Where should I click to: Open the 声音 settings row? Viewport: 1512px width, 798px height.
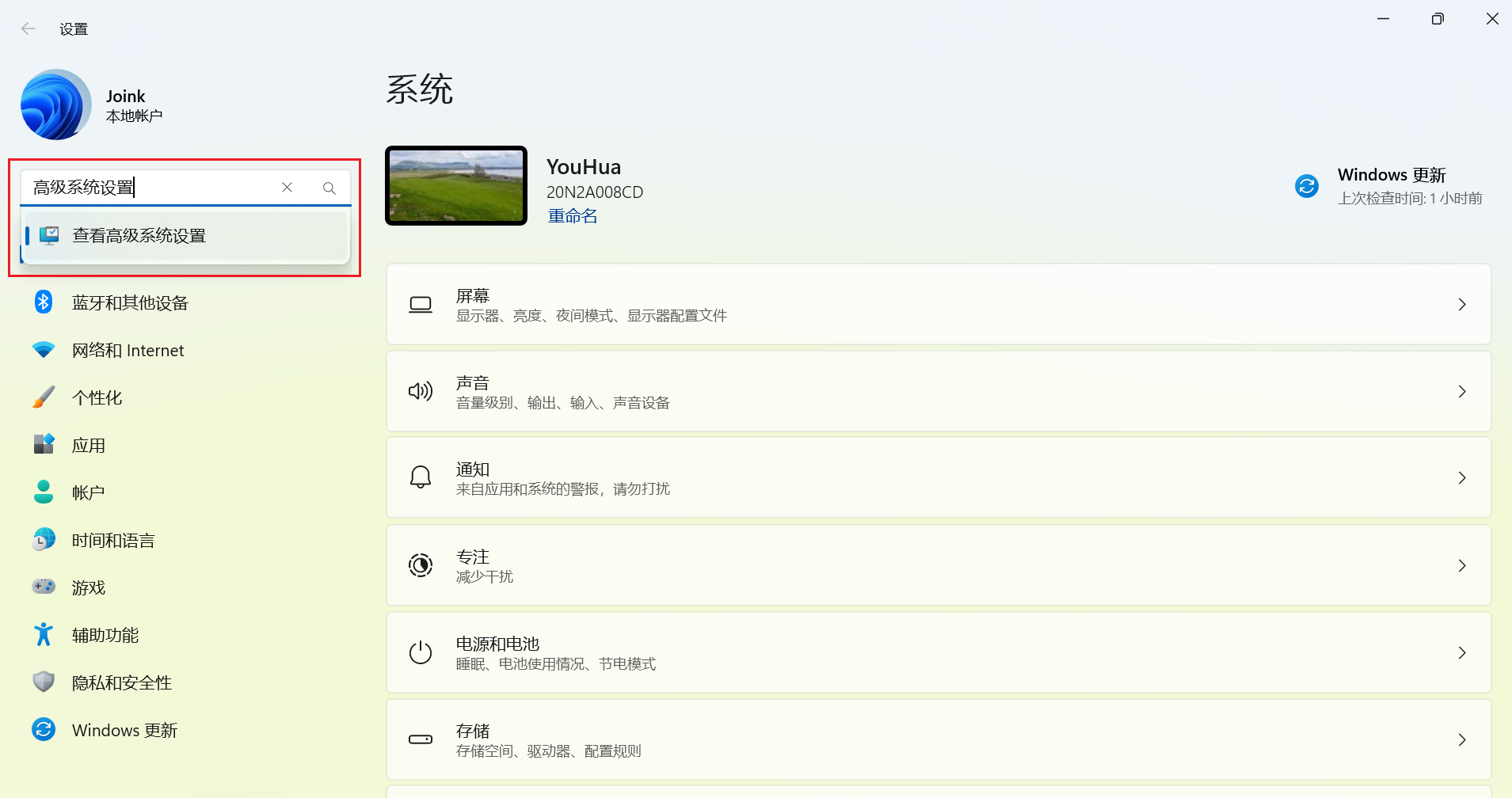pyautogui.click(x=938, y=392)
